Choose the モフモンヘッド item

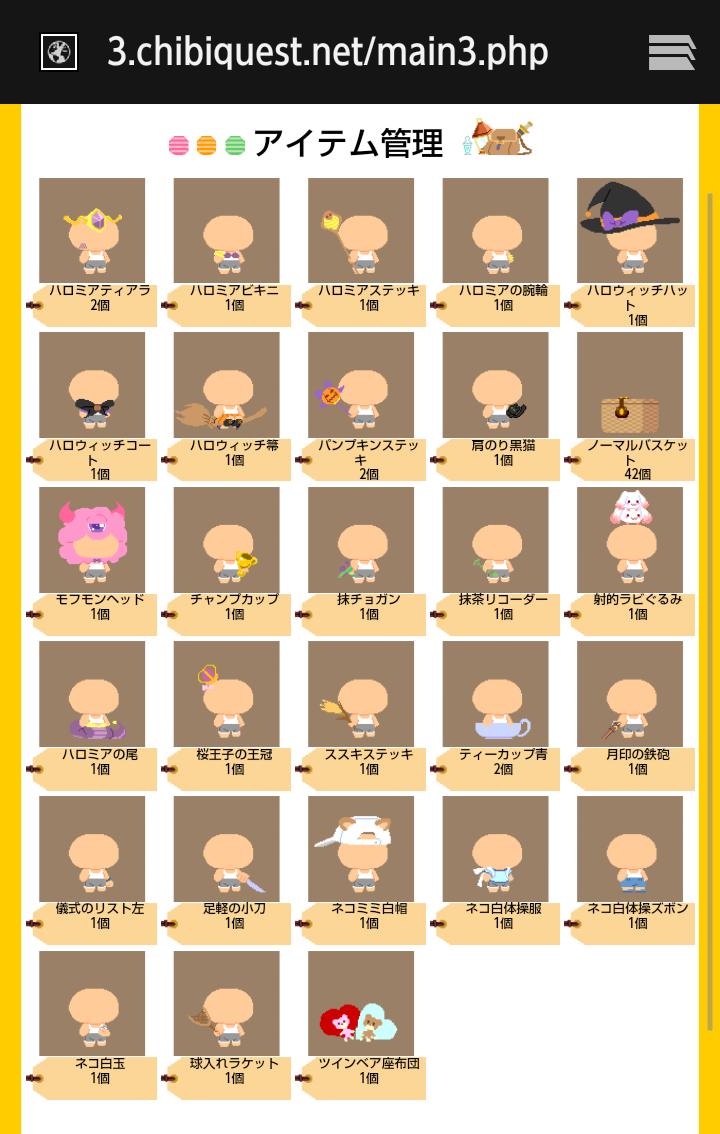click(x=92, y=540)
